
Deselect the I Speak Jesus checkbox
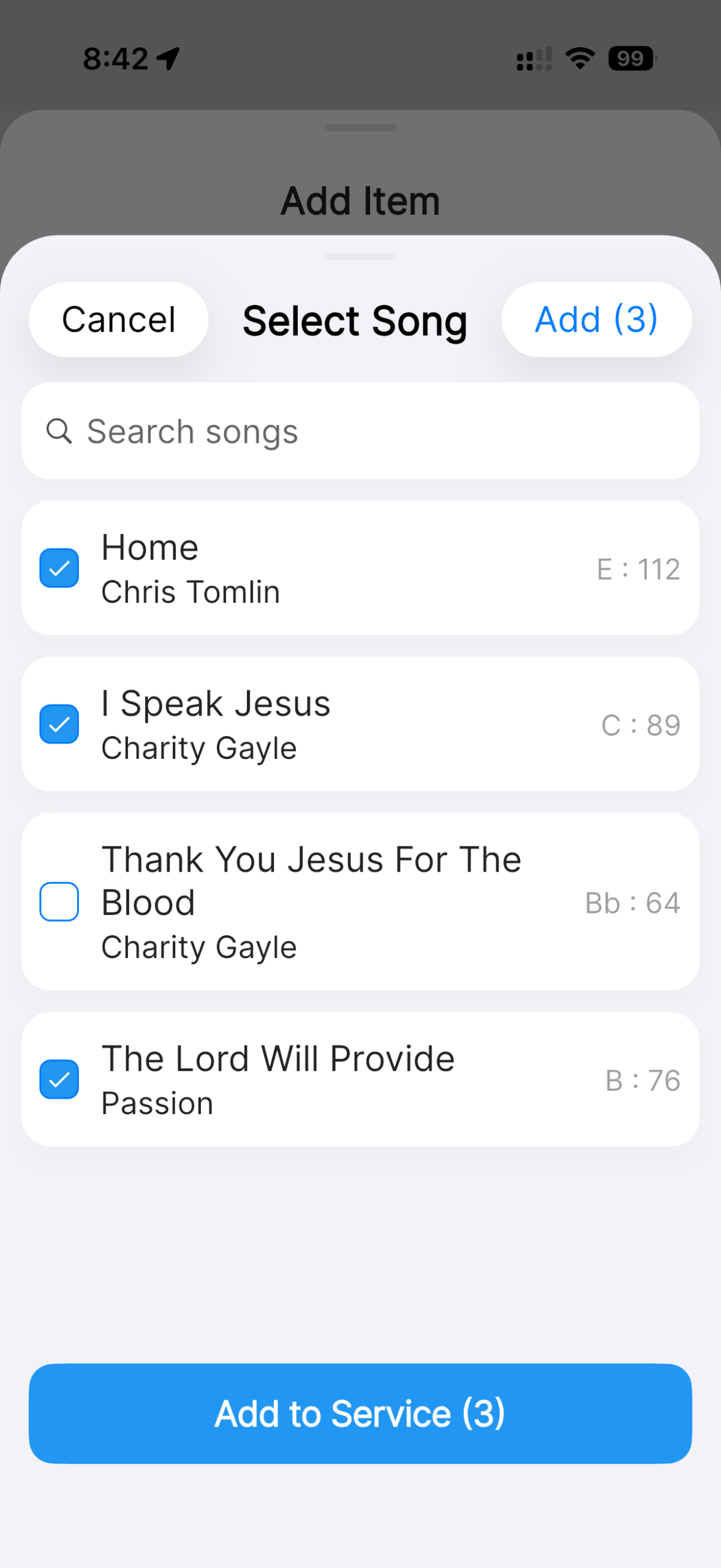59,723
